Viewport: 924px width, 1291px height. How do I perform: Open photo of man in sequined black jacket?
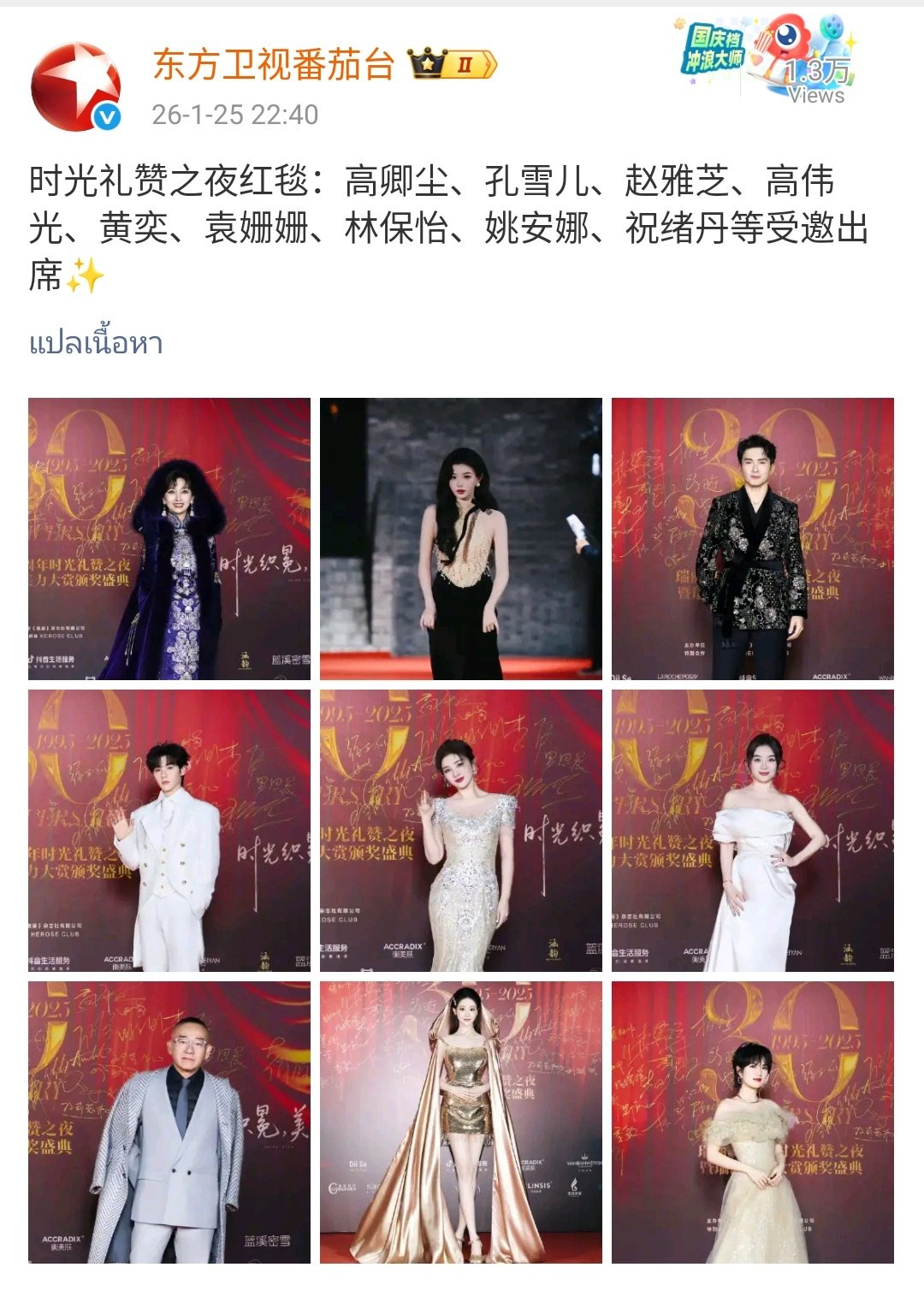(753, 539)
